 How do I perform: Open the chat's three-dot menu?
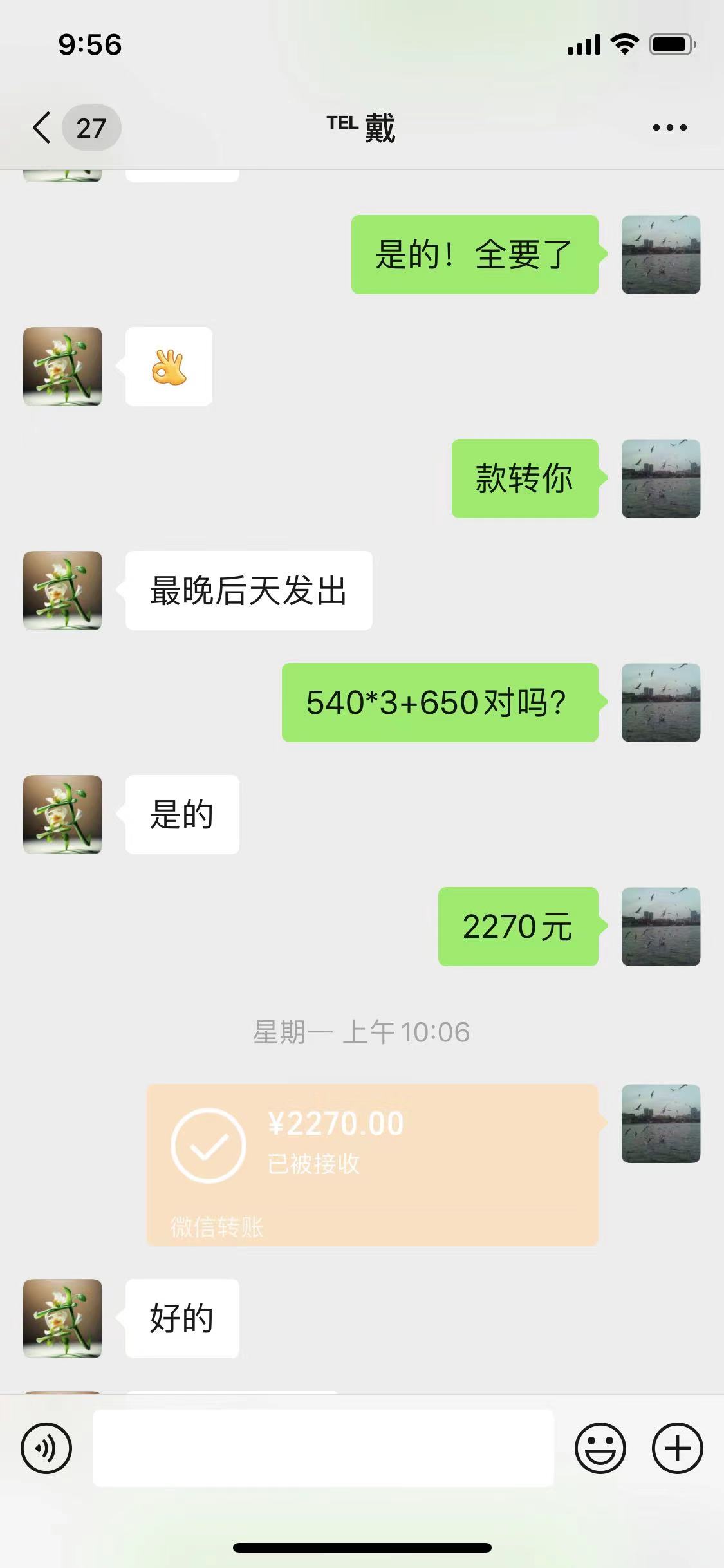pyautogui.click(x=669, y=127)
